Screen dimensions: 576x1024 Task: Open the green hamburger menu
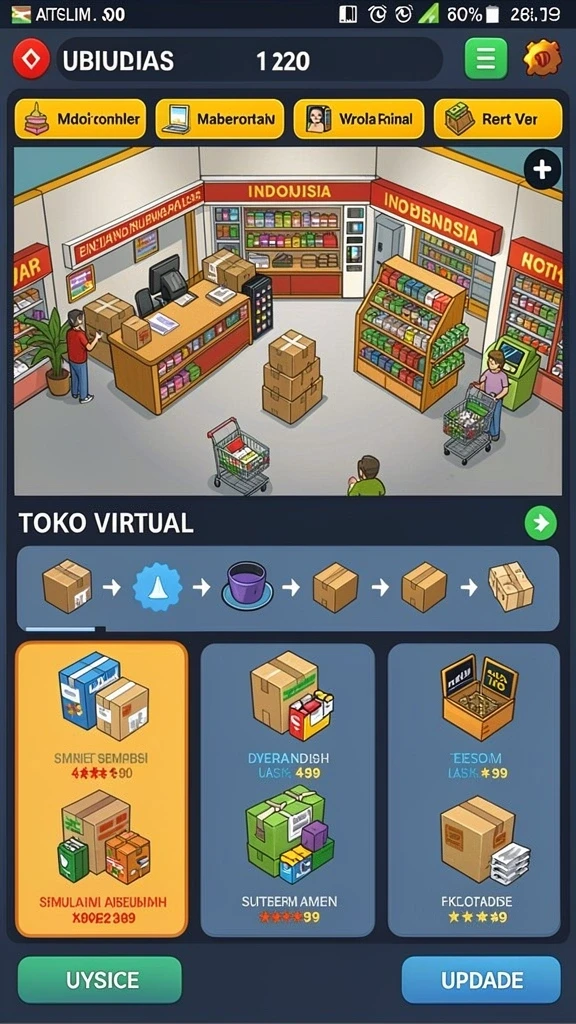(485, 59)
